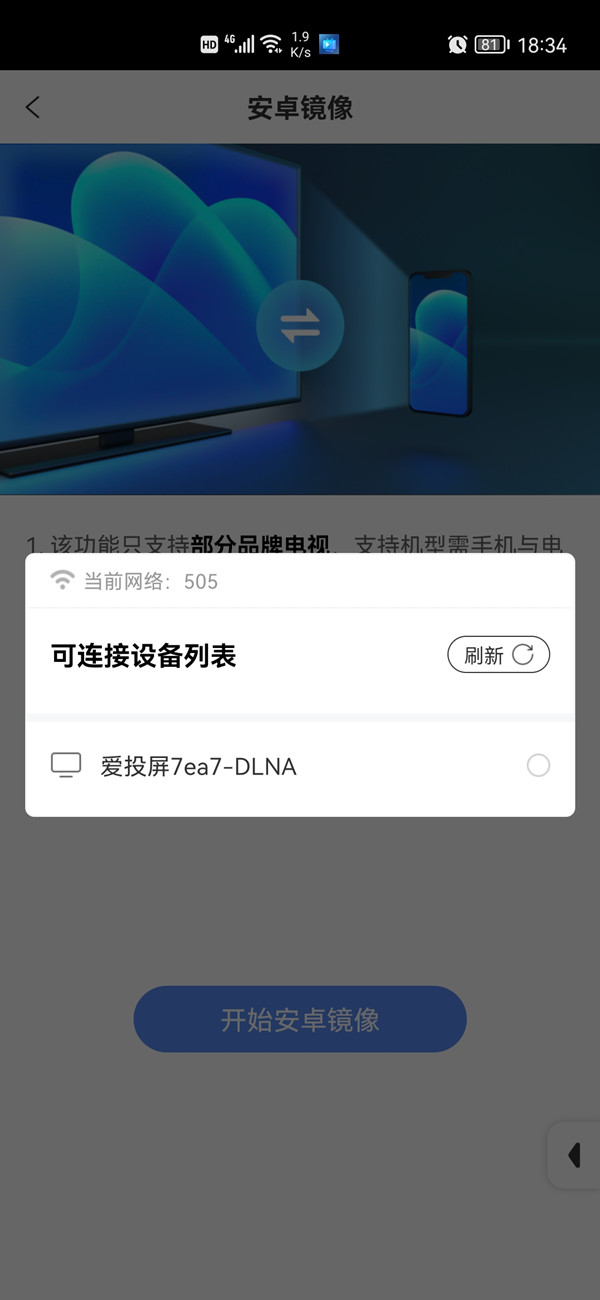Tap the 刷新 refresh button
The image size is (600, 1300).
click(498, 655)
